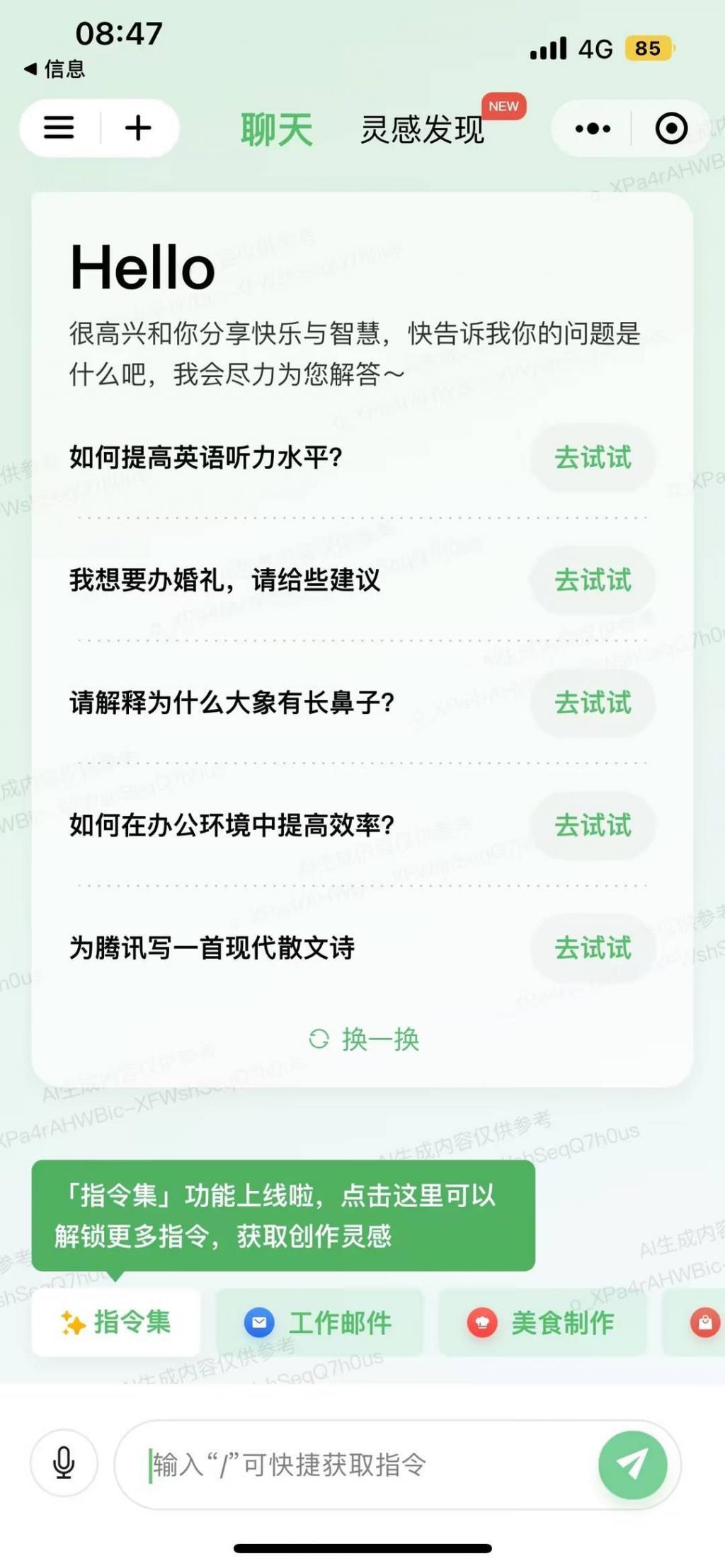
Task: Start a new conversation with the plus icon
Action: tap(137, 129)
